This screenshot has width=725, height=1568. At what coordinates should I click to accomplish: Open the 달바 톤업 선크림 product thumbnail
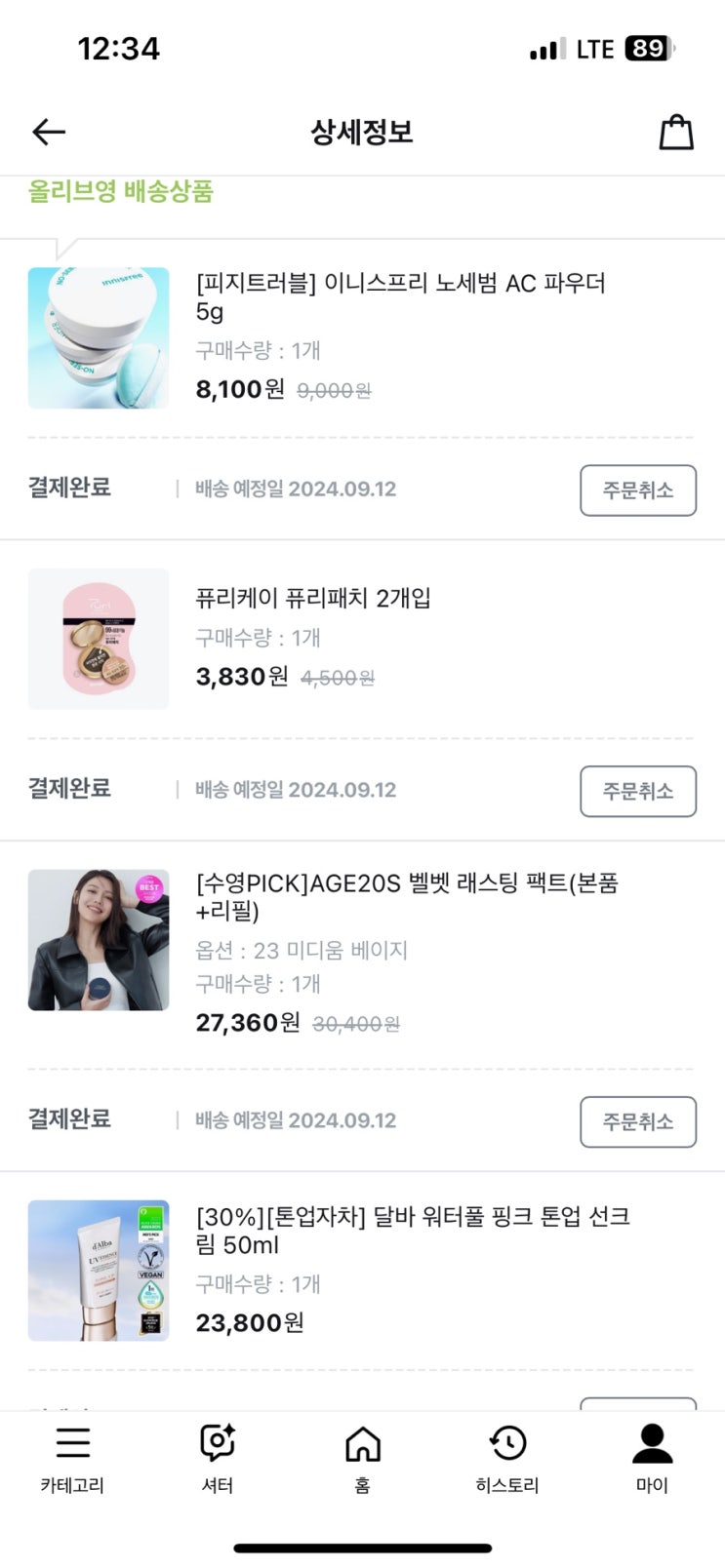click(x=99, y=1270)
